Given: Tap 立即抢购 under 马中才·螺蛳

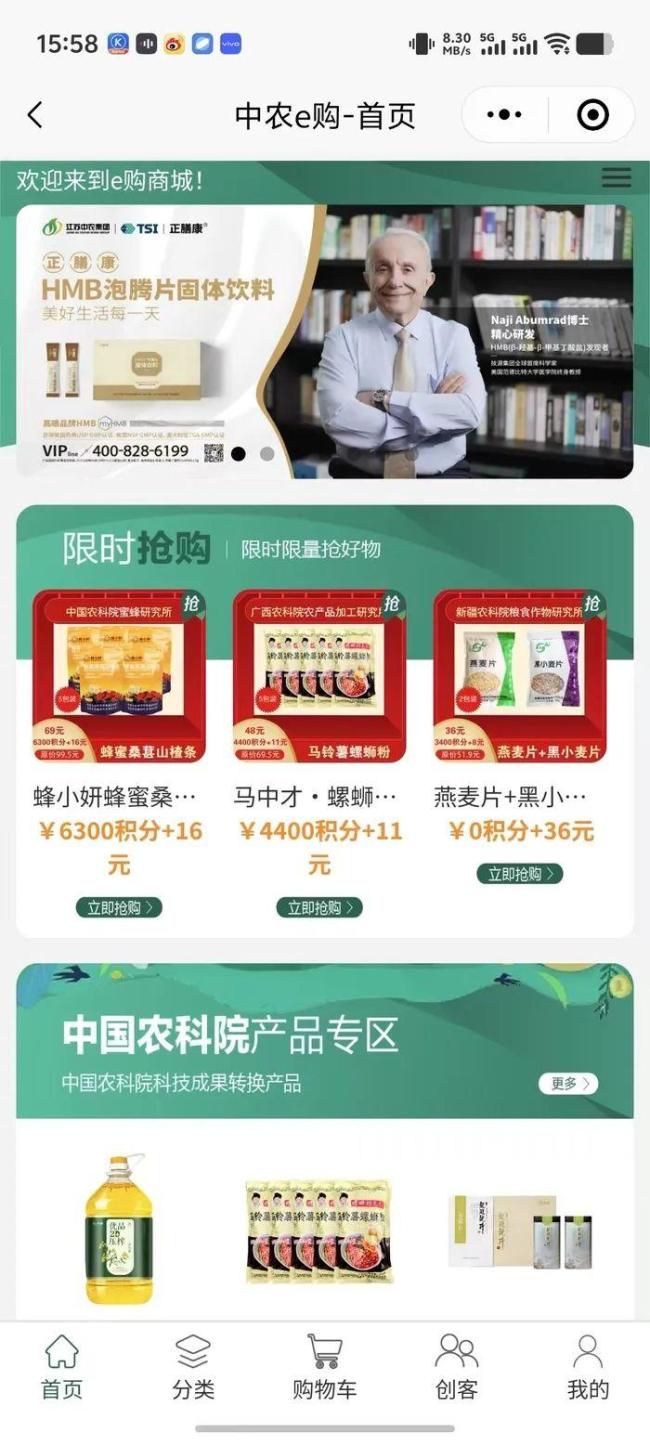Looking at the screenshot, I should 319,907.
